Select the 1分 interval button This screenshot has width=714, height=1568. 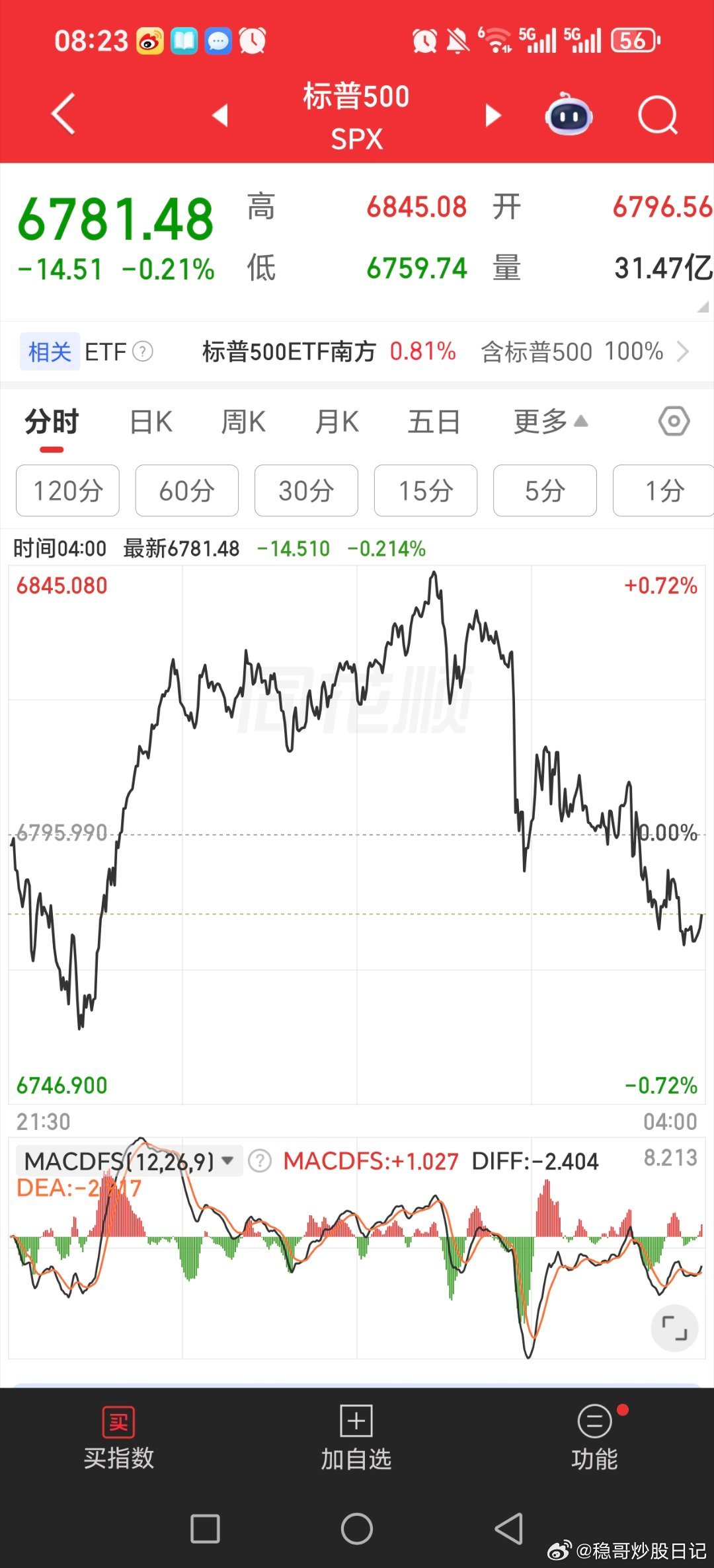click(663, 490)
